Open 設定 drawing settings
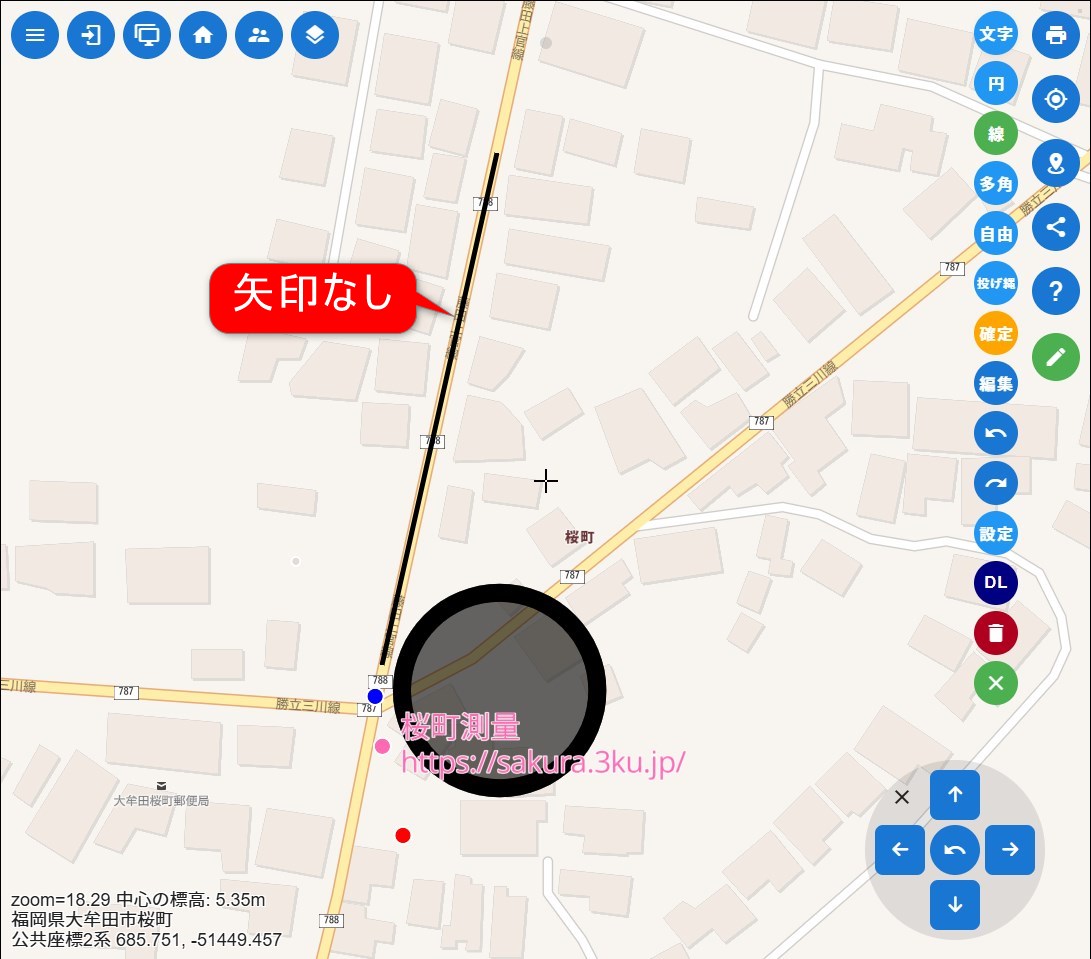Image resolution: width=1091 pixels, height=959 pixels. coord(995,534)
